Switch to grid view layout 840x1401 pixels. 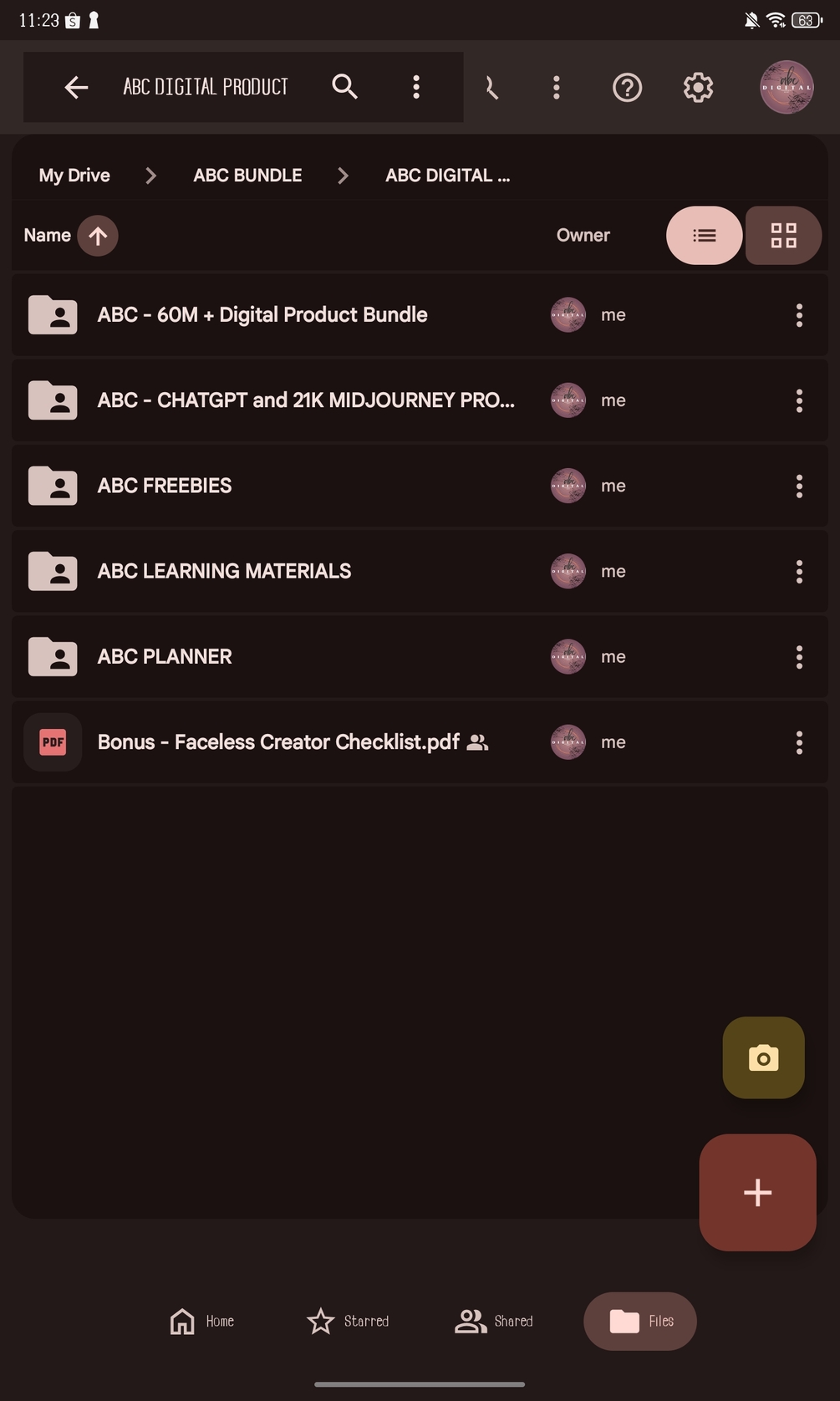pos(782,236)
